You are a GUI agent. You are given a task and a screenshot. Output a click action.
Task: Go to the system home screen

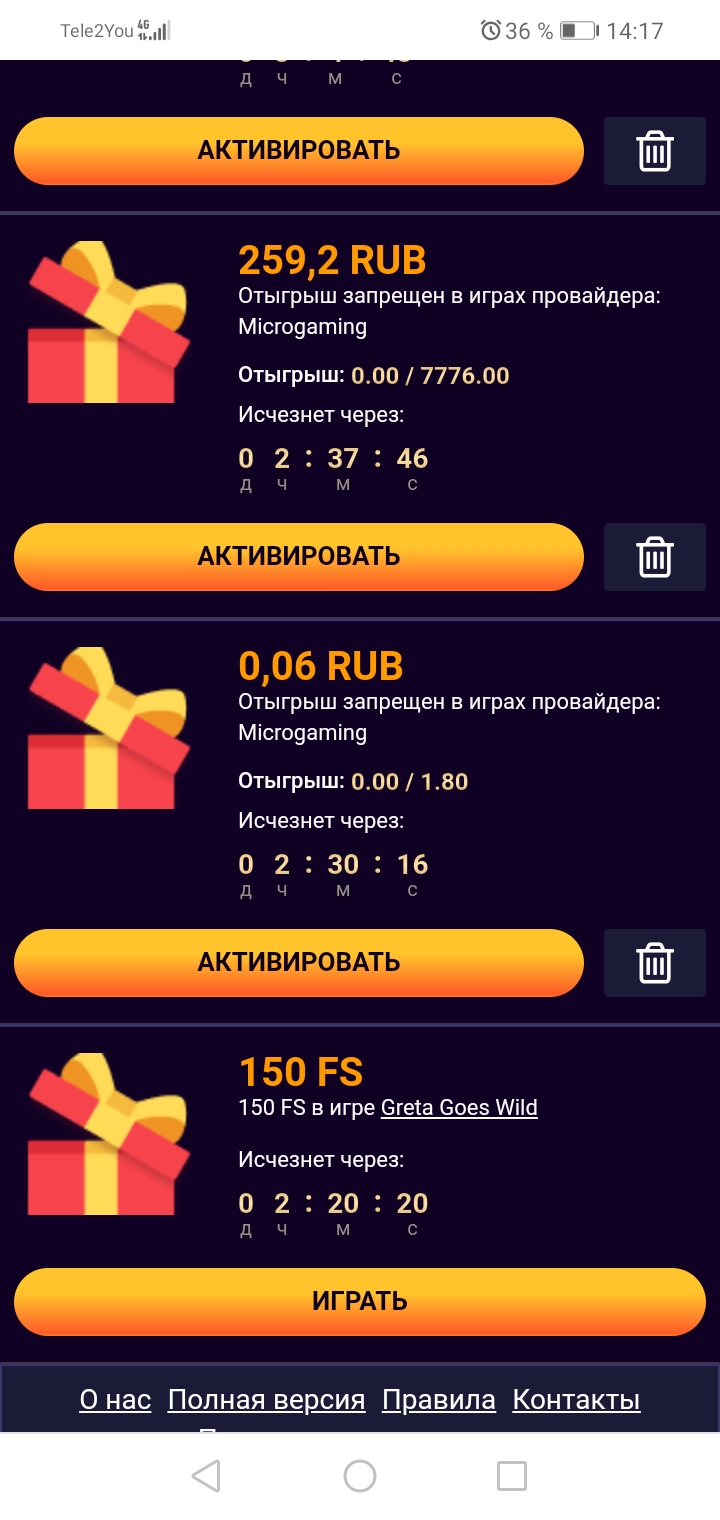pos(360,1476)
